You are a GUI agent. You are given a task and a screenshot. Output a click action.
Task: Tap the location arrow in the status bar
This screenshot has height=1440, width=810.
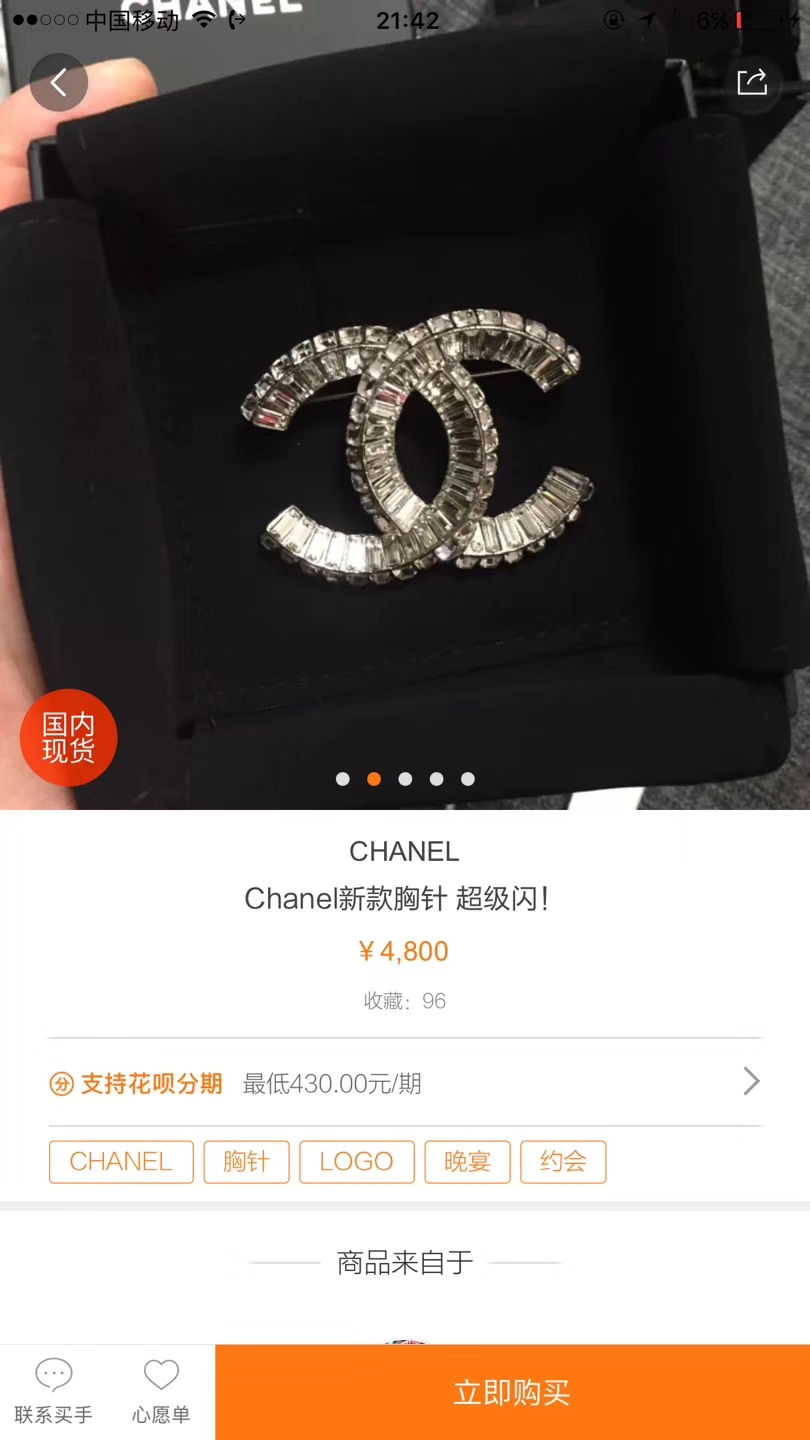pyautogui.click(x=646, y=17)
